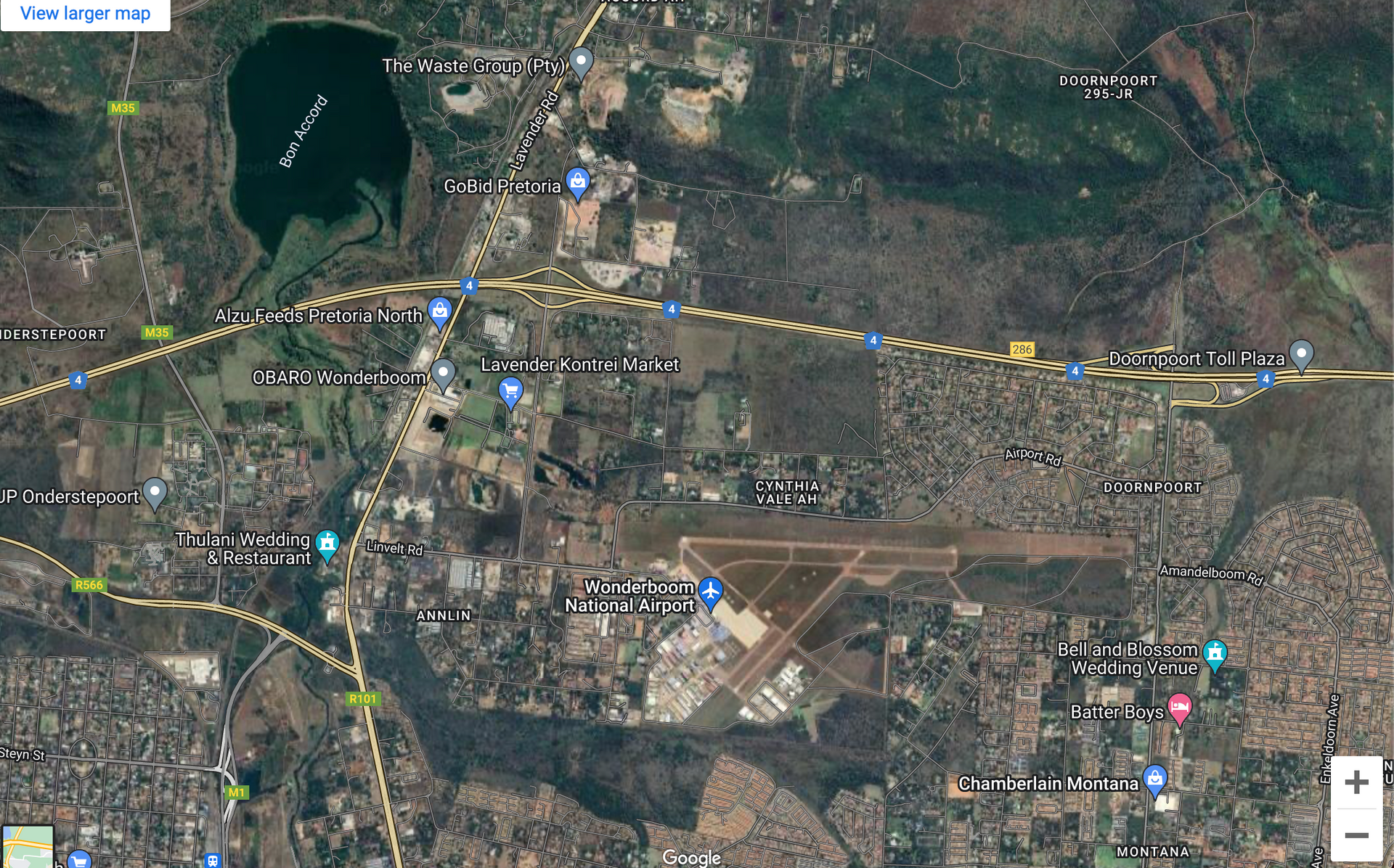Viewport: 1394px width, 868px height.
Task: Select the Doornpoort Toll Plaza marker
Action: [x=1301, y=355]
